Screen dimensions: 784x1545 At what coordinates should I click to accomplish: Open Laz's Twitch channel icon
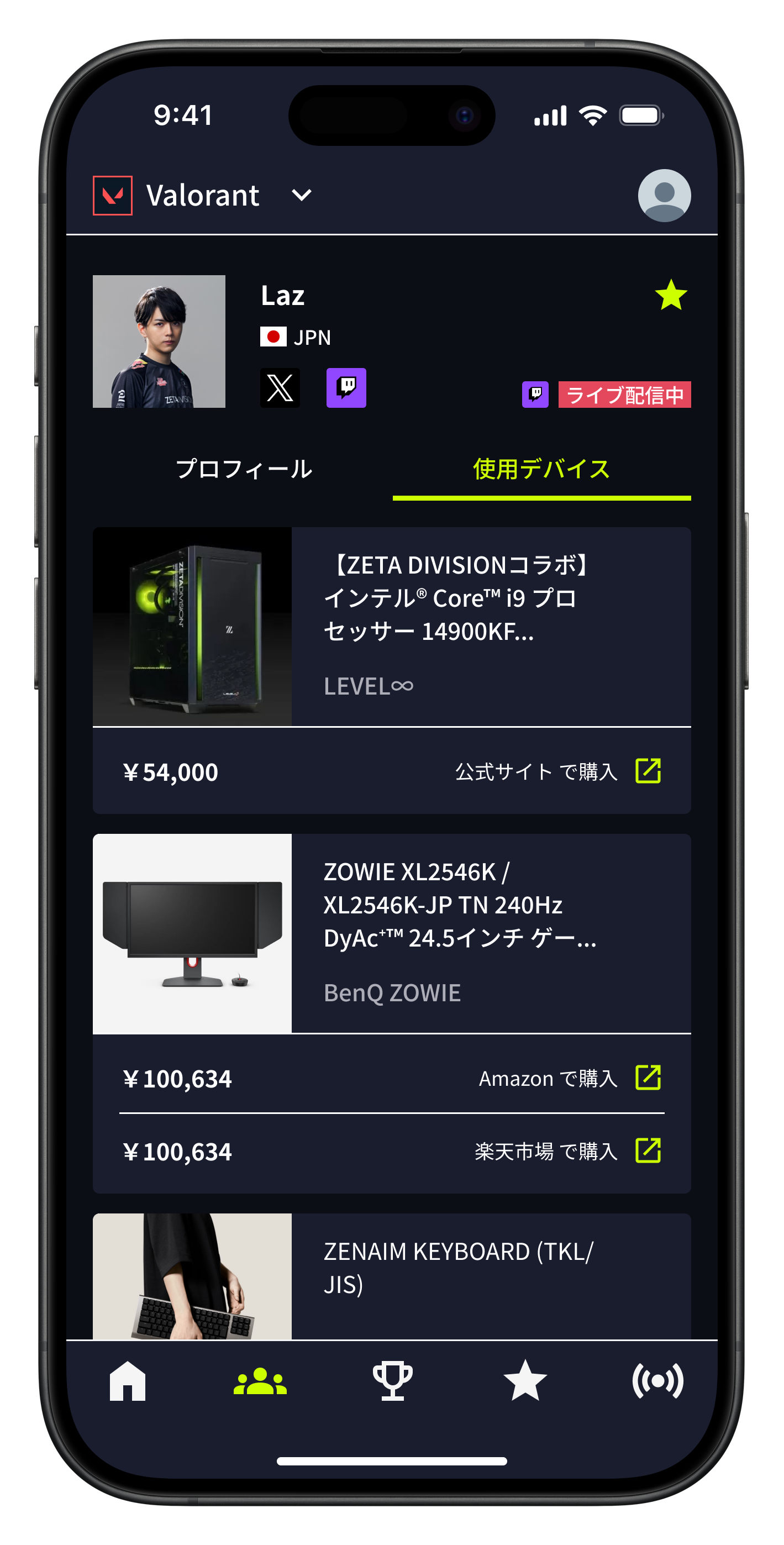(x=346, y=388)
